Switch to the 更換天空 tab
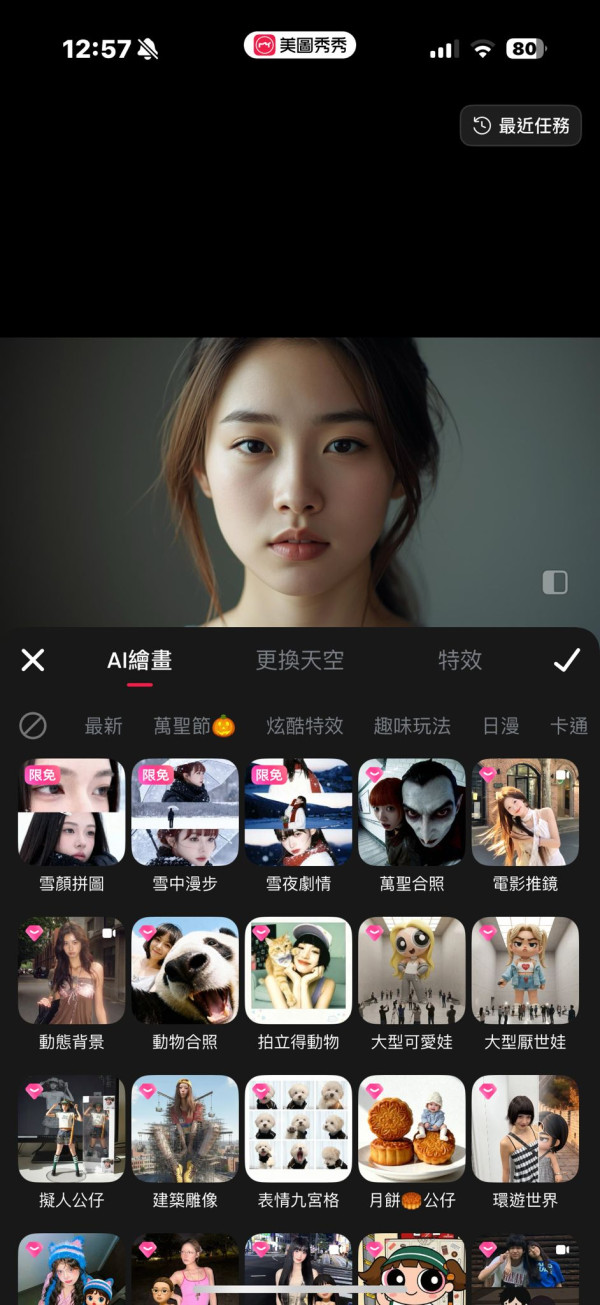The image size is (600, 1305). 300,660
